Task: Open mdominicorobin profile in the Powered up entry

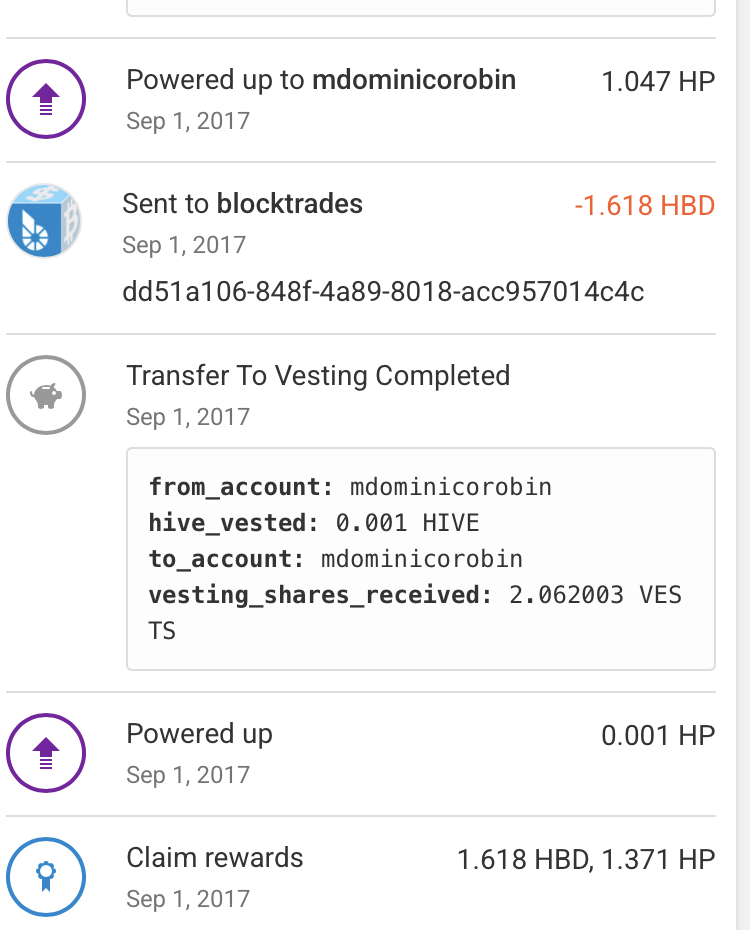Action: pos(414,80)
